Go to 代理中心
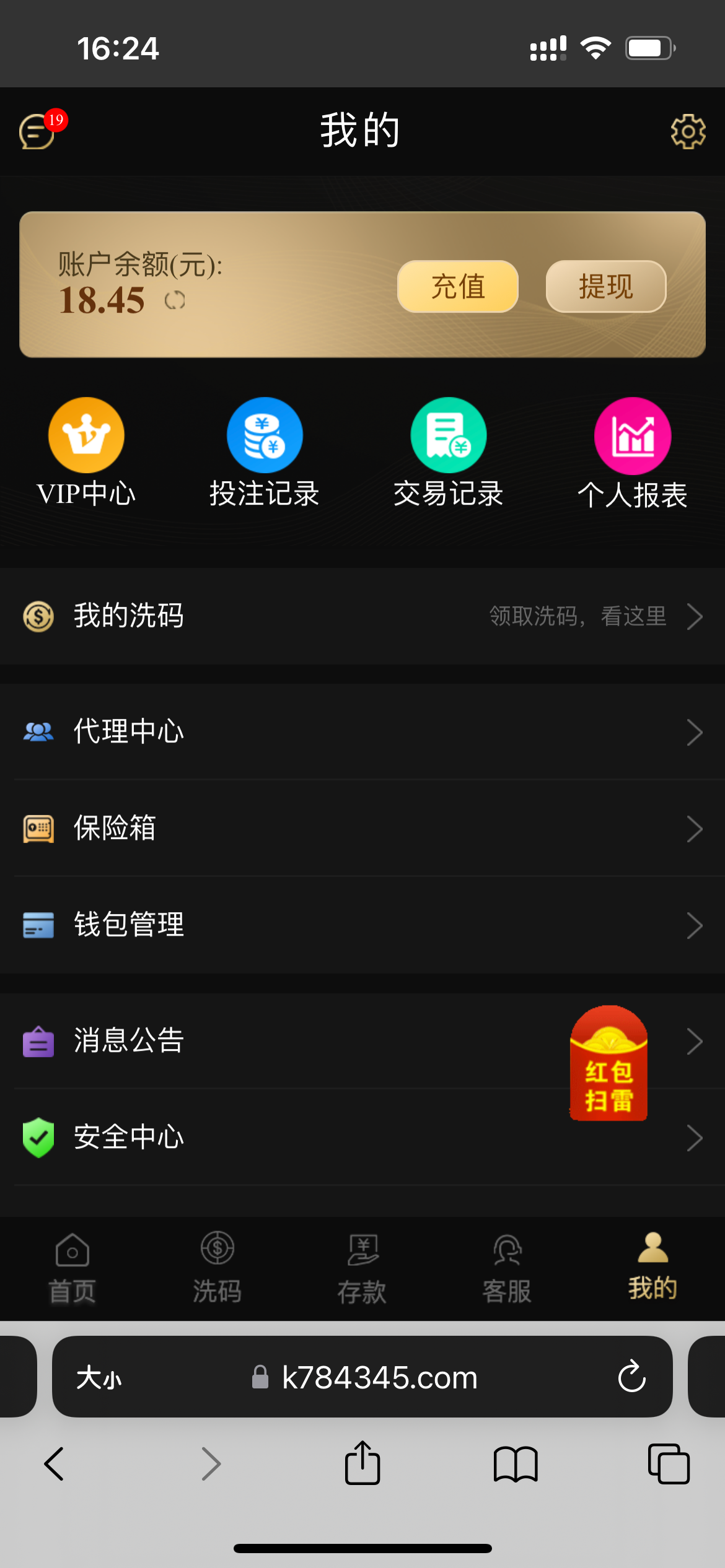The height and width of the screenshot is (1568, 725). 362,732
